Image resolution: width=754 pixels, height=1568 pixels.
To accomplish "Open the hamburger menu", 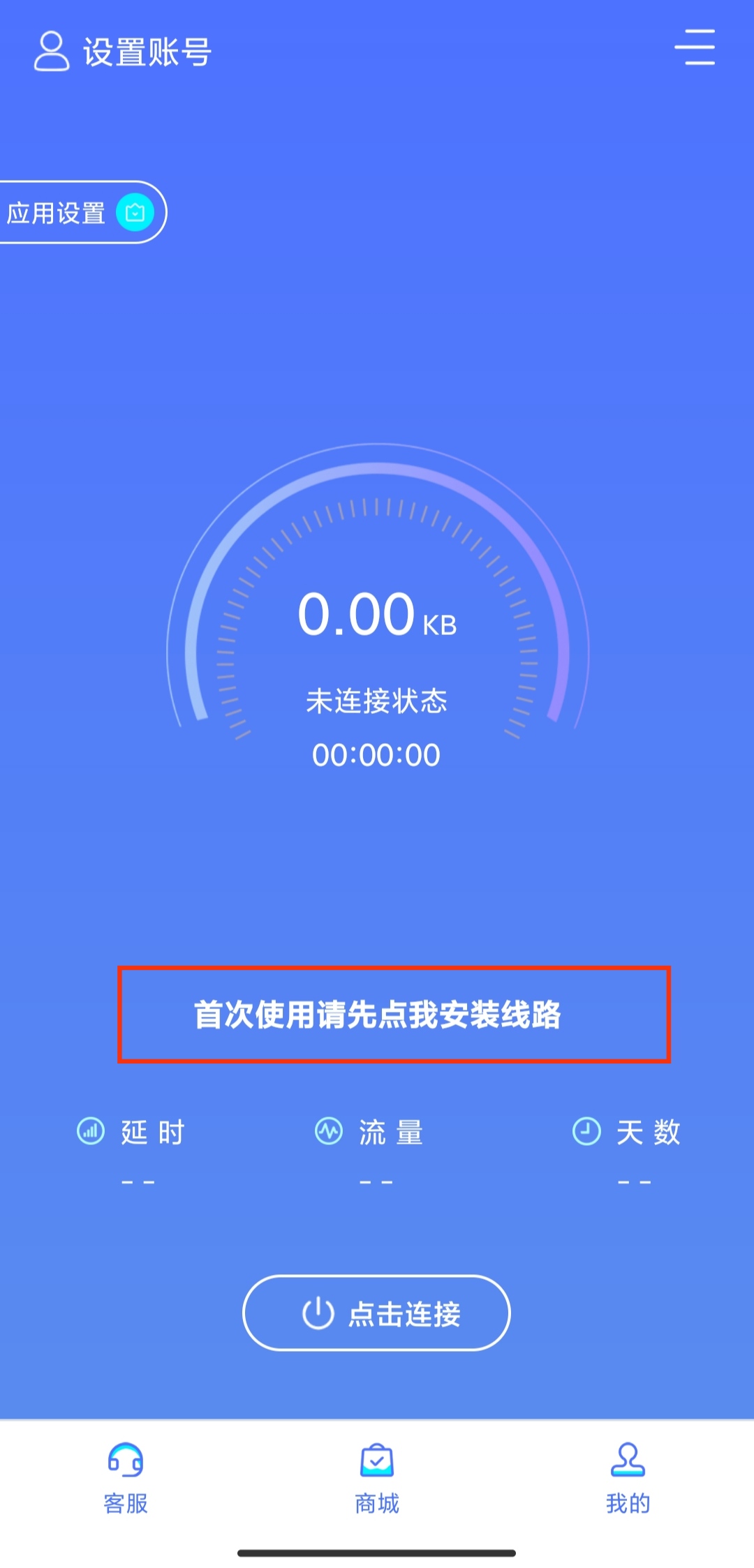I will 695,47.
